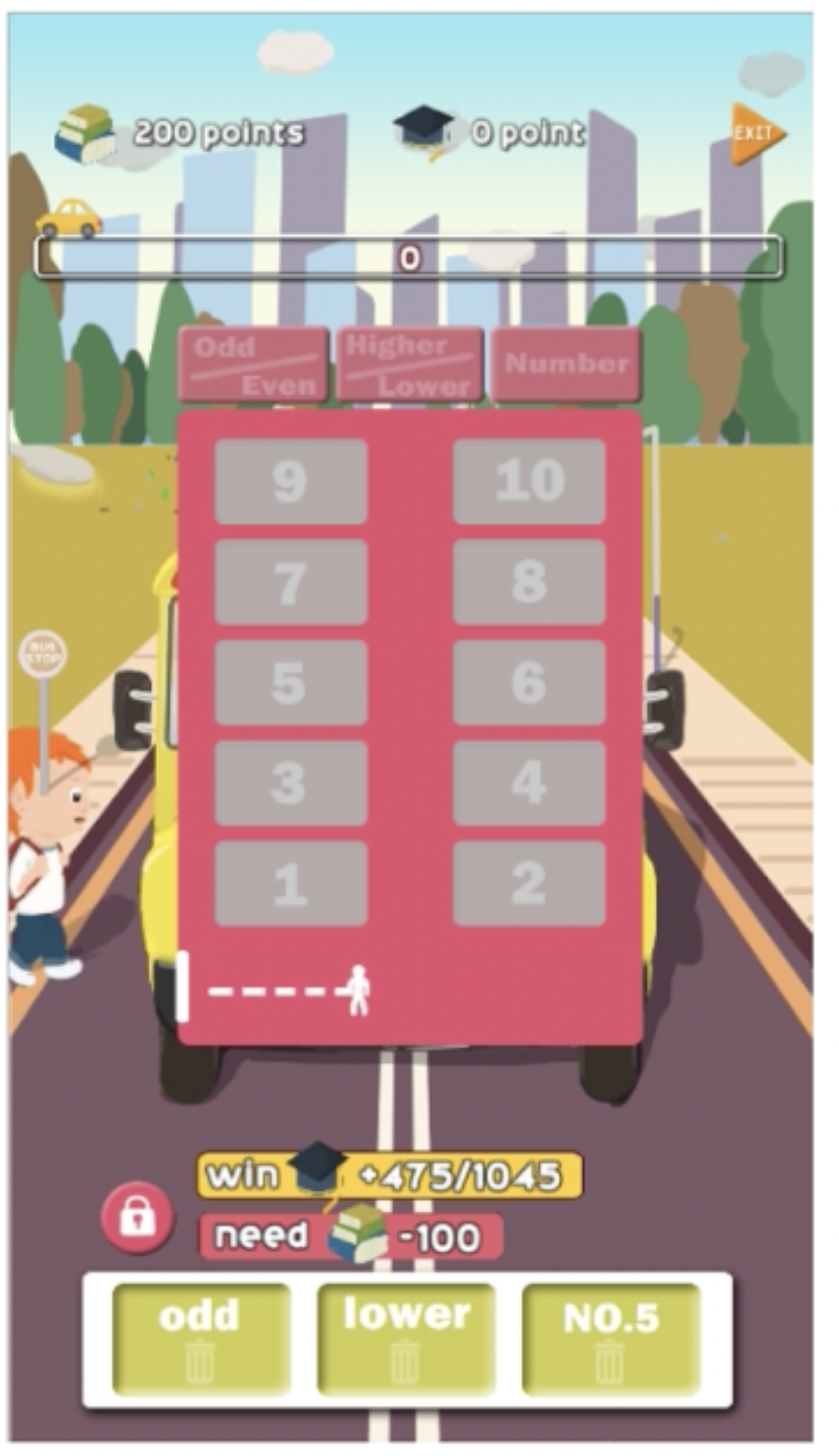839x1456 pixels.
Task: Pick number 10 on the board
Action: [x=529, y=481]
